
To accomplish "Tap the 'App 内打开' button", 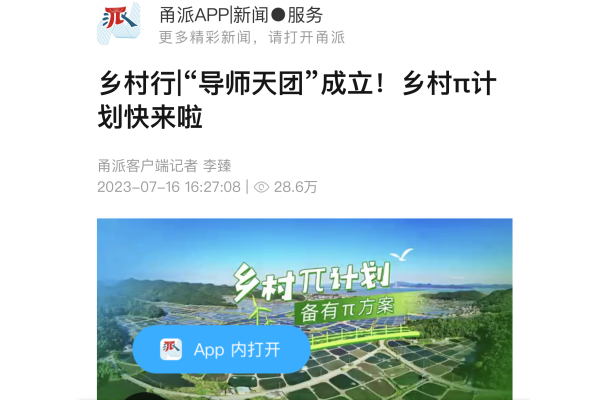I will click(x=222, y=349).
